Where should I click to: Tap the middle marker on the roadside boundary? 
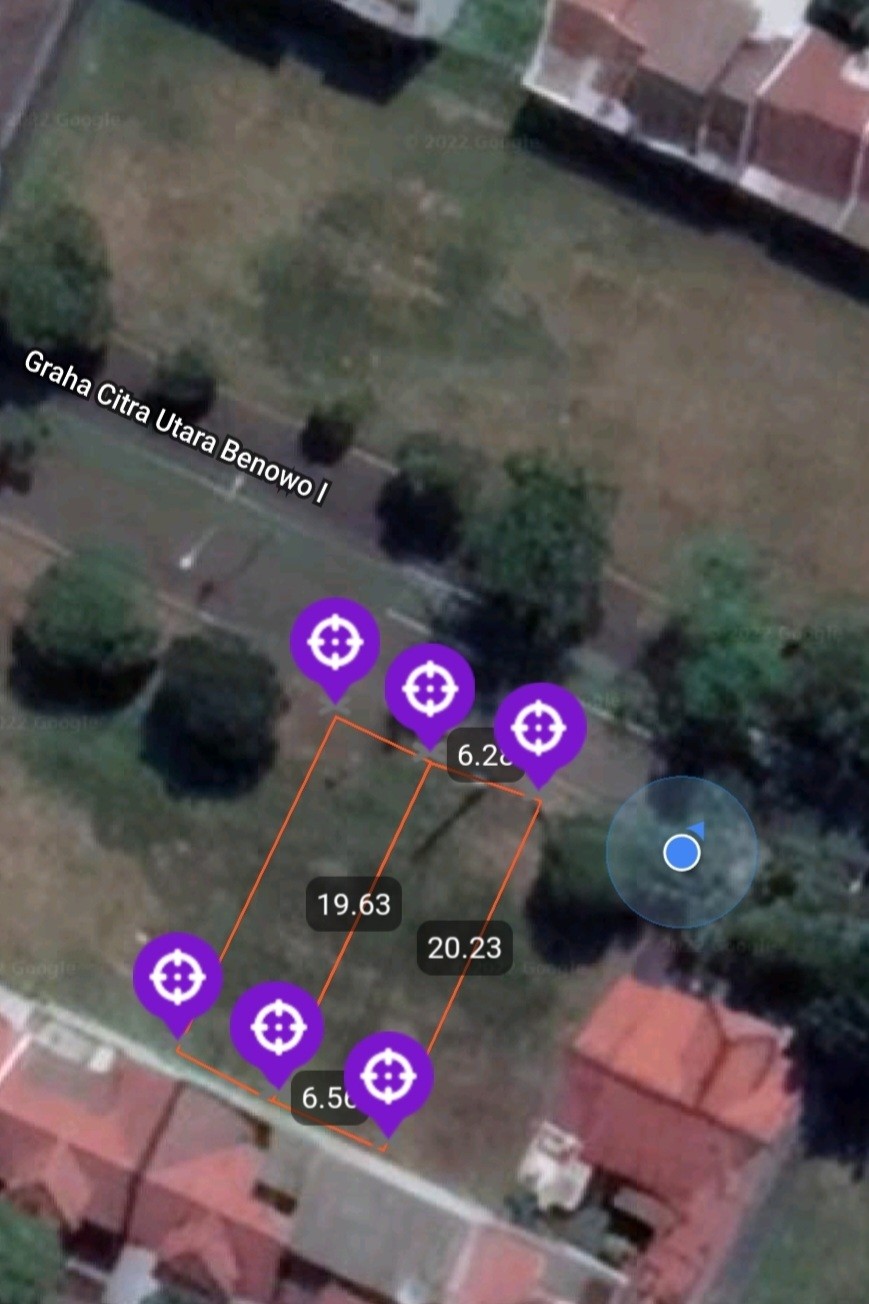[430, 688]
